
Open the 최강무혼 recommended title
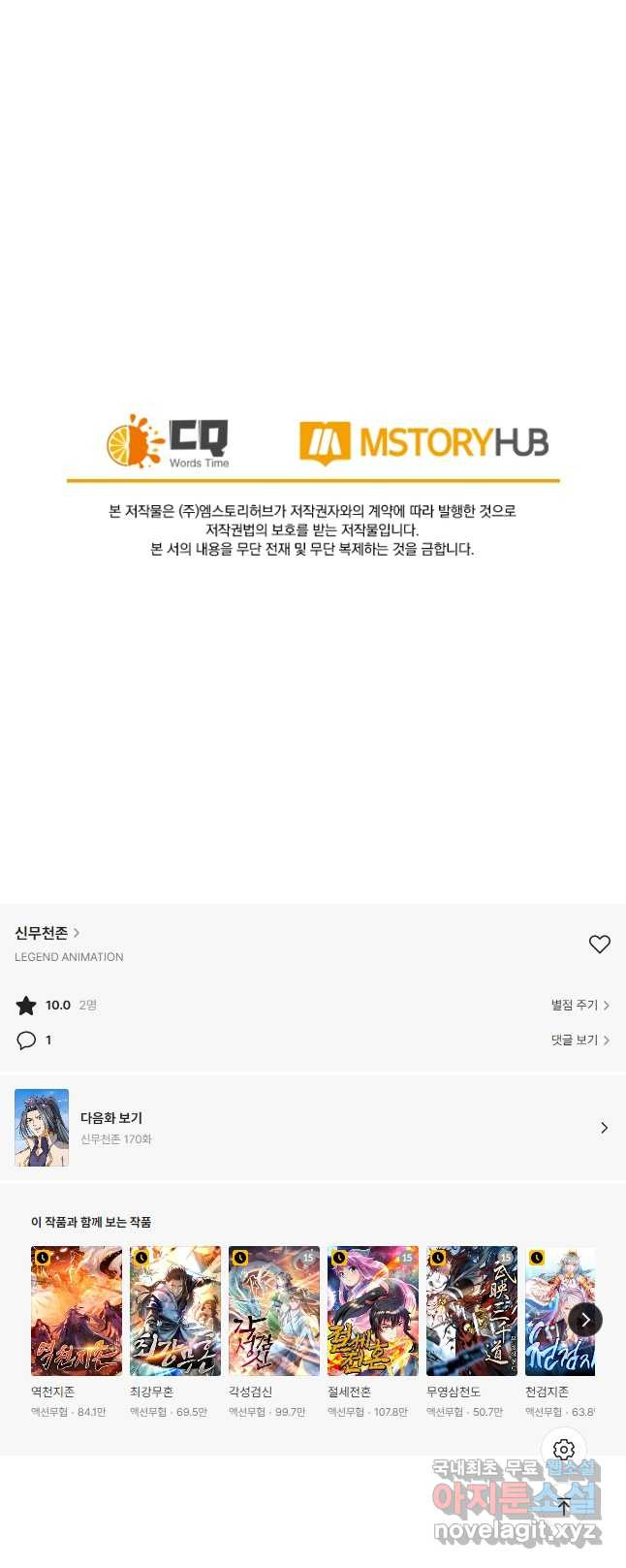pos(175,1311)
